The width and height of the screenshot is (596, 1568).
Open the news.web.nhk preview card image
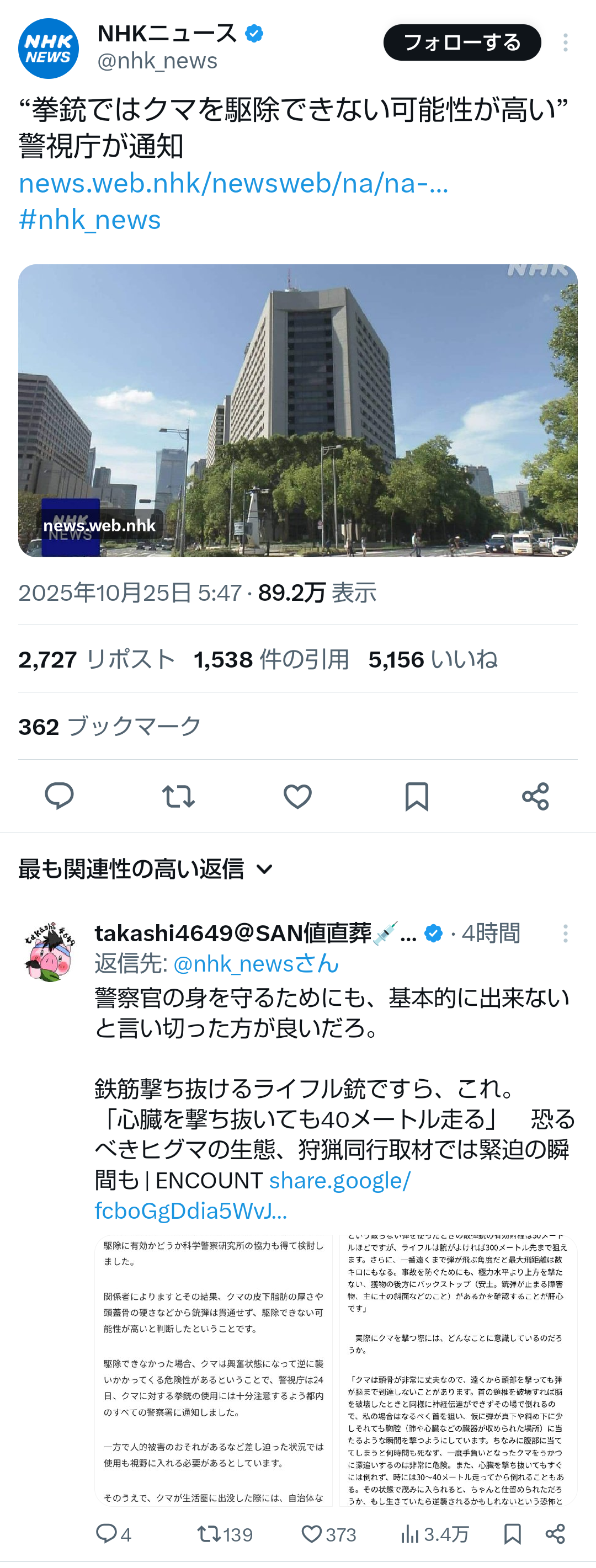point(297,410)
